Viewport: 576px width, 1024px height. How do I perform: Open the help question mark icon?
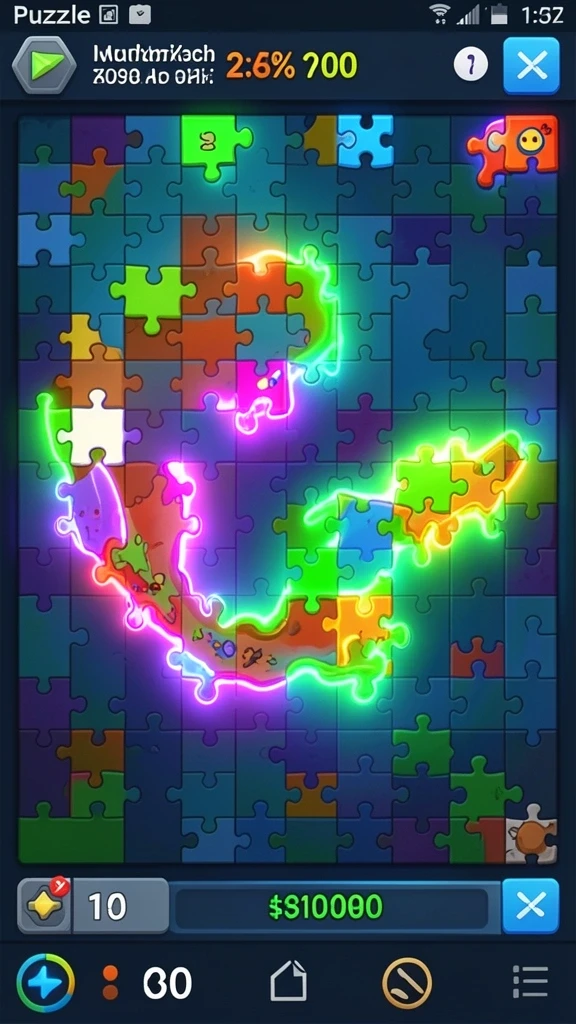point(471,65)
